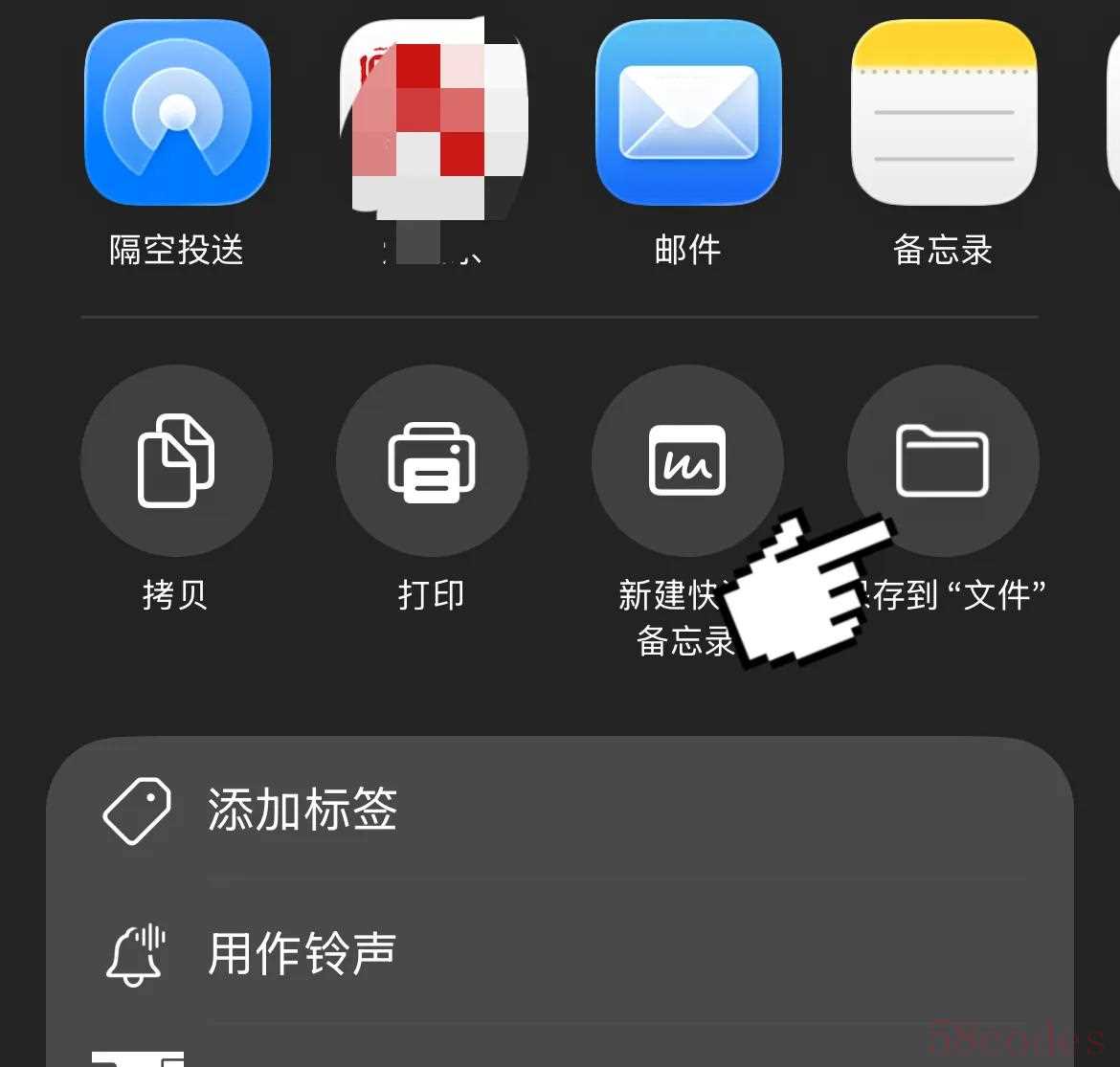Screen dimensions: 1120x1067
Task: Create a new quick note (新建快速备忘录)
Action: [687, 461]
